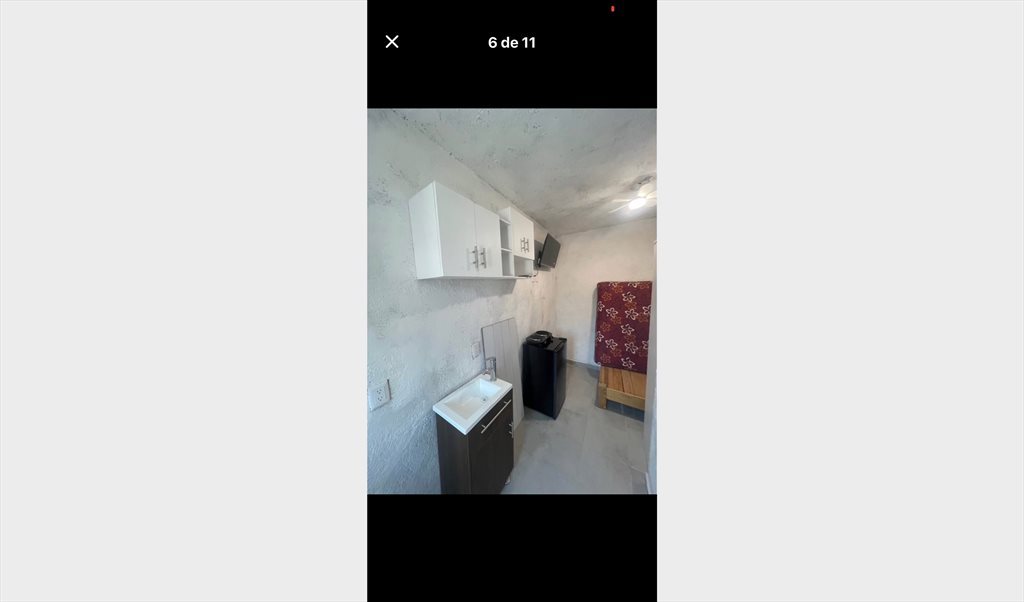This screenshot has width=1024, height=602.
Task: Close the photo gallery viewer
Action: [x=392, y=42]
